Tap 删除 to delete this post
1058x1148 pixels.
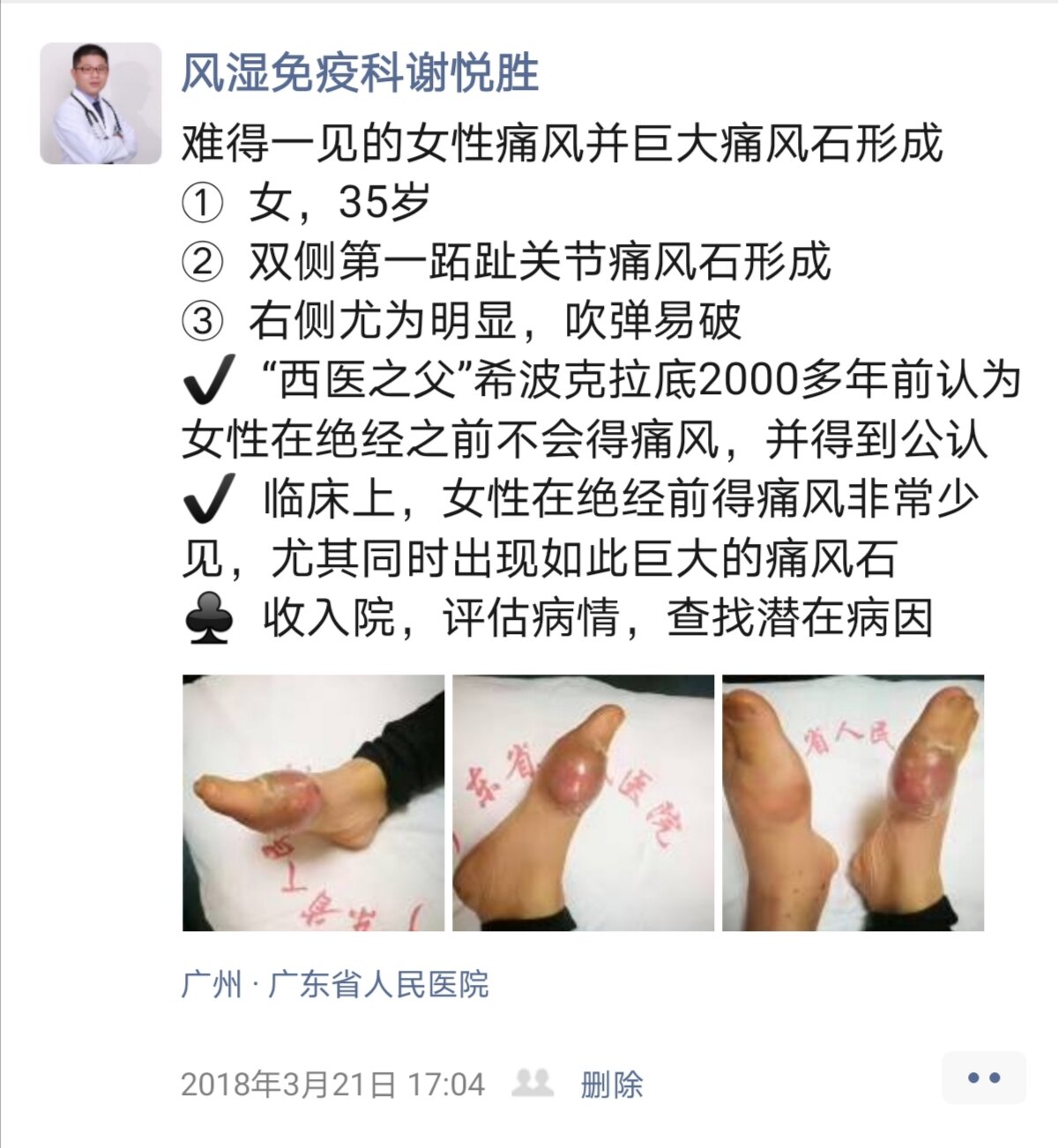point(611,1084)
